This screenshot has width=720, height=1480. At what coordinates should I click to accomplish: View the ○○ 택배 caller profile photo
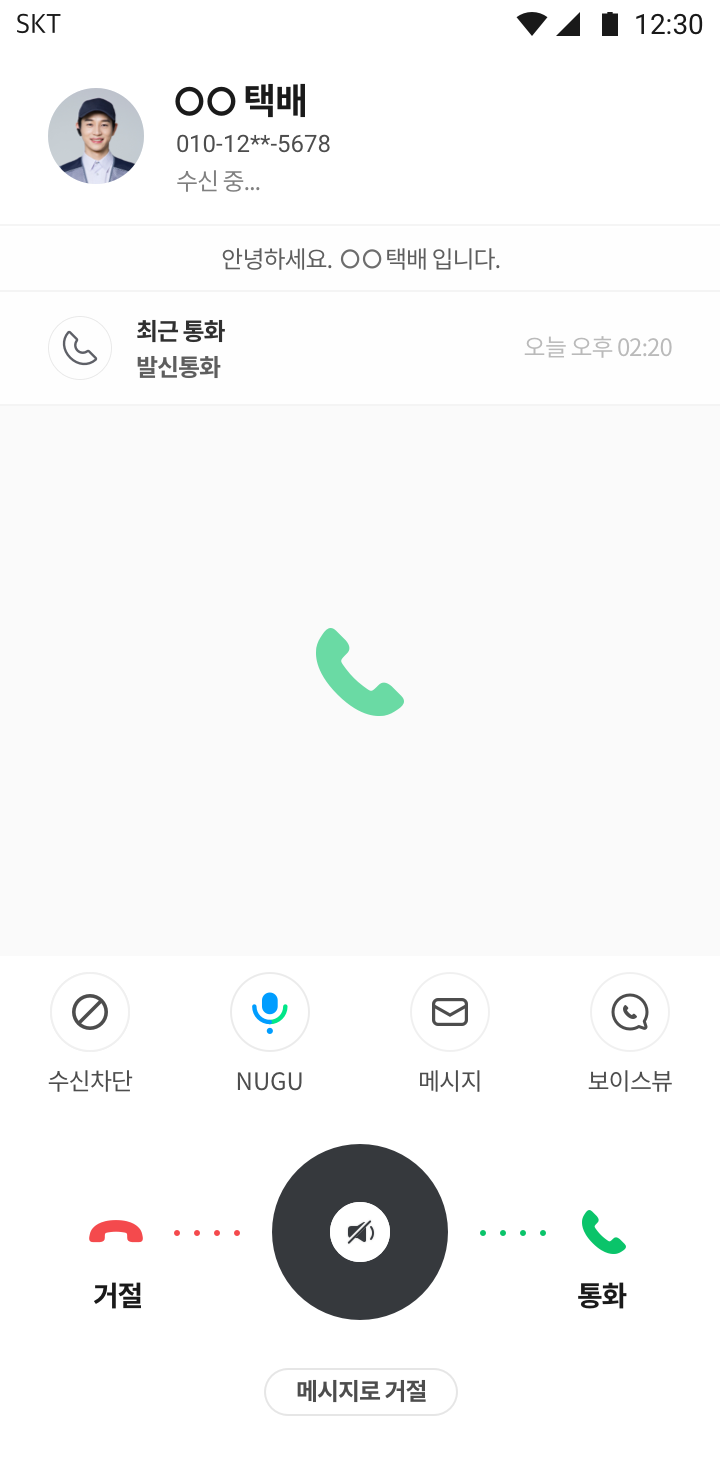point(96,136)
